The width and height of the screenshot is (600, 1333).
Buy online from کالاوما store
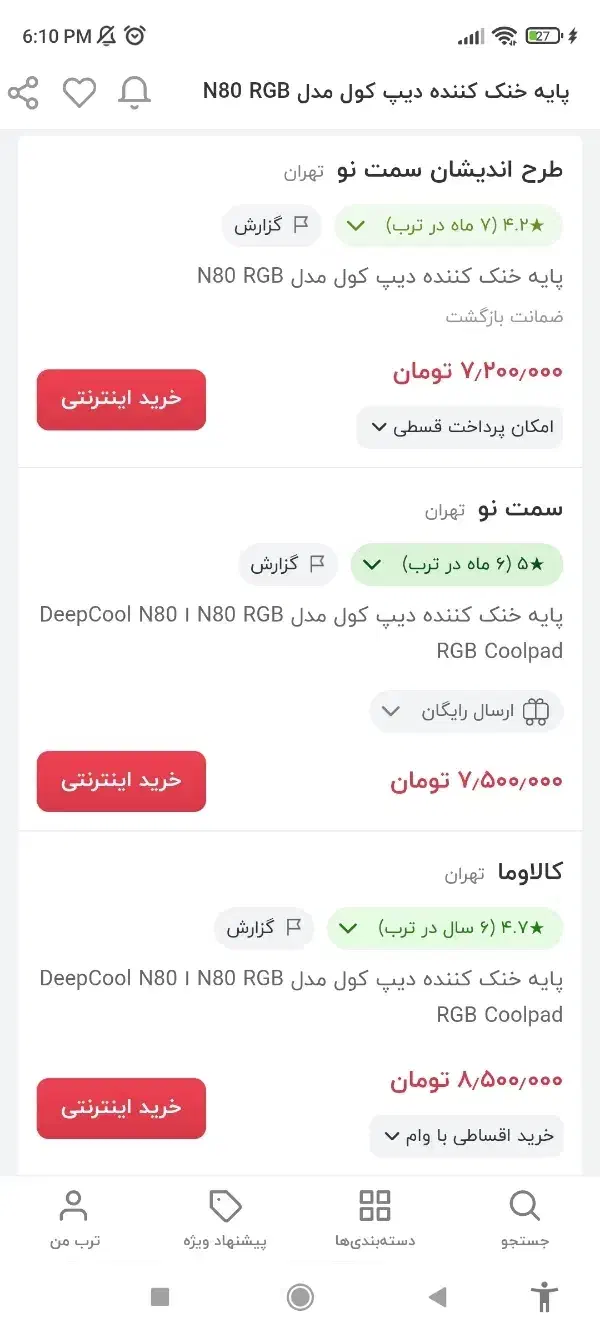(x=121, y=1108)
